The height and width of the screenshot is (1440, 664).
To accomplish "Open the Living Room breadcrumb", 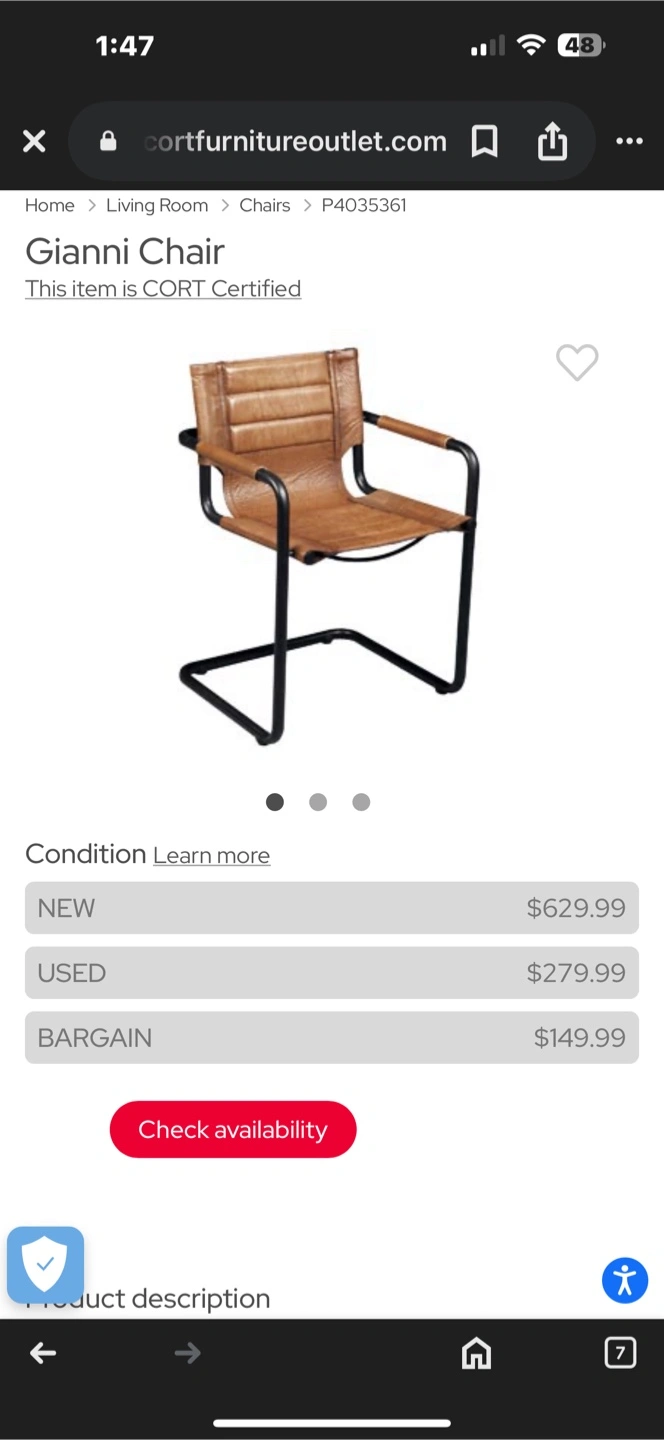I will tap(157, 205).
